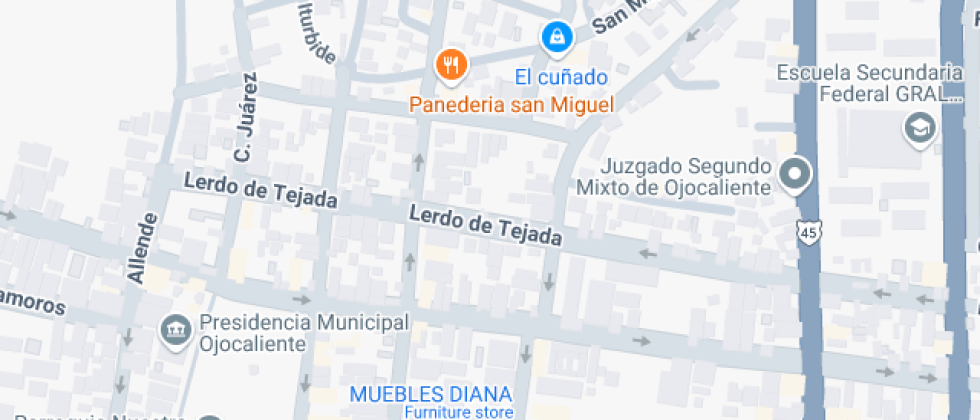Open the Presidencia Municipal Ojocaliente marker

point(176,328)
